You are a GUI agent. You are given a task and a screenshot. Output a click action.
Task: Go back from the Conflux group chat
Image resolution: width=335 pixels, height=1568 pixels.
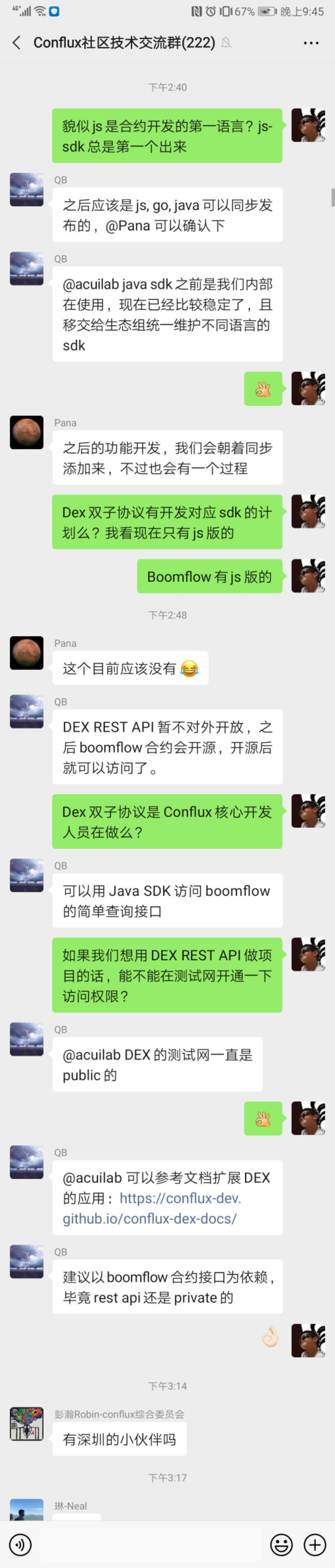(x=16, y=43)
